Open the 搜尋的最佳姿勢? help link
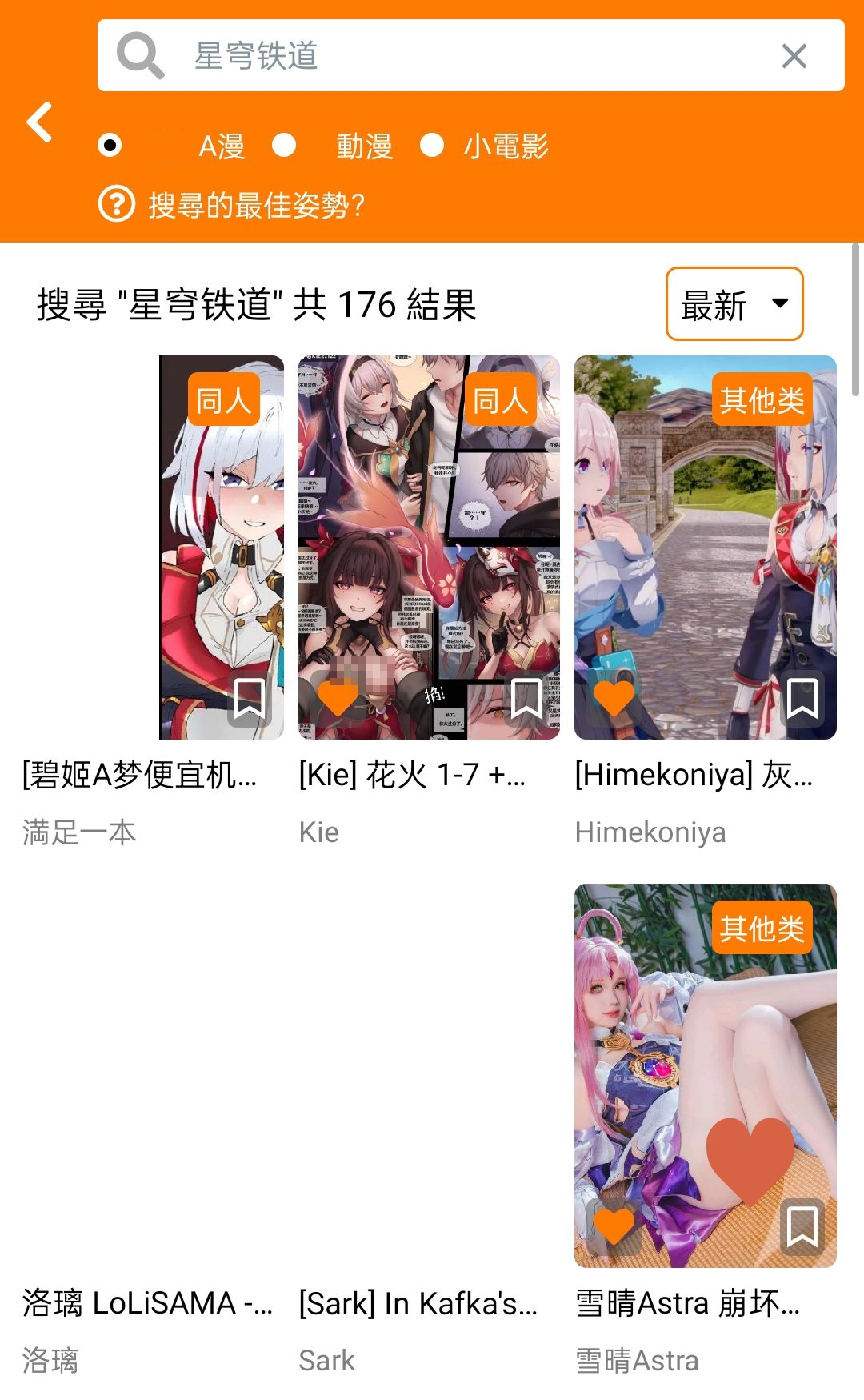This screenshot has height=1400, width=864. tap(256, 205)
